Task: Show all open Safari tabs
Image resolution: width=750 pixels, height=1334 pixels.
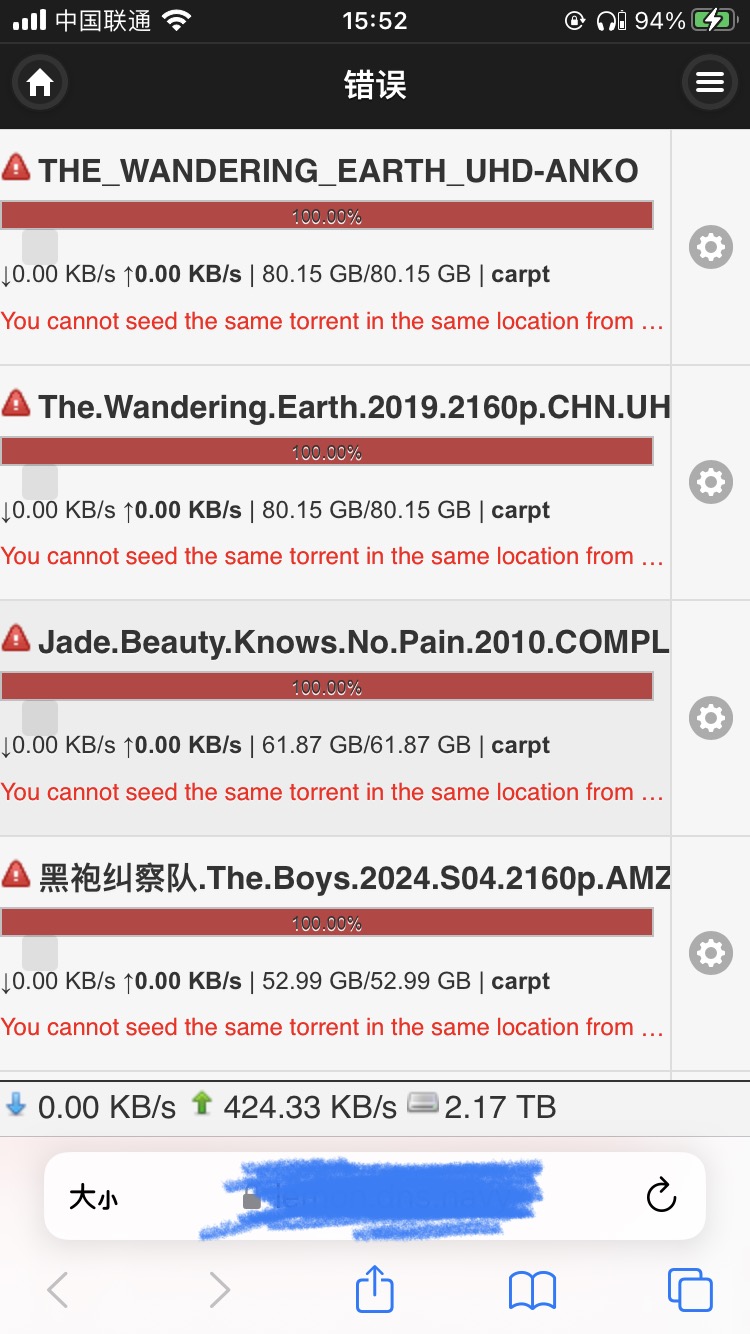Action: pos(690,1290)
